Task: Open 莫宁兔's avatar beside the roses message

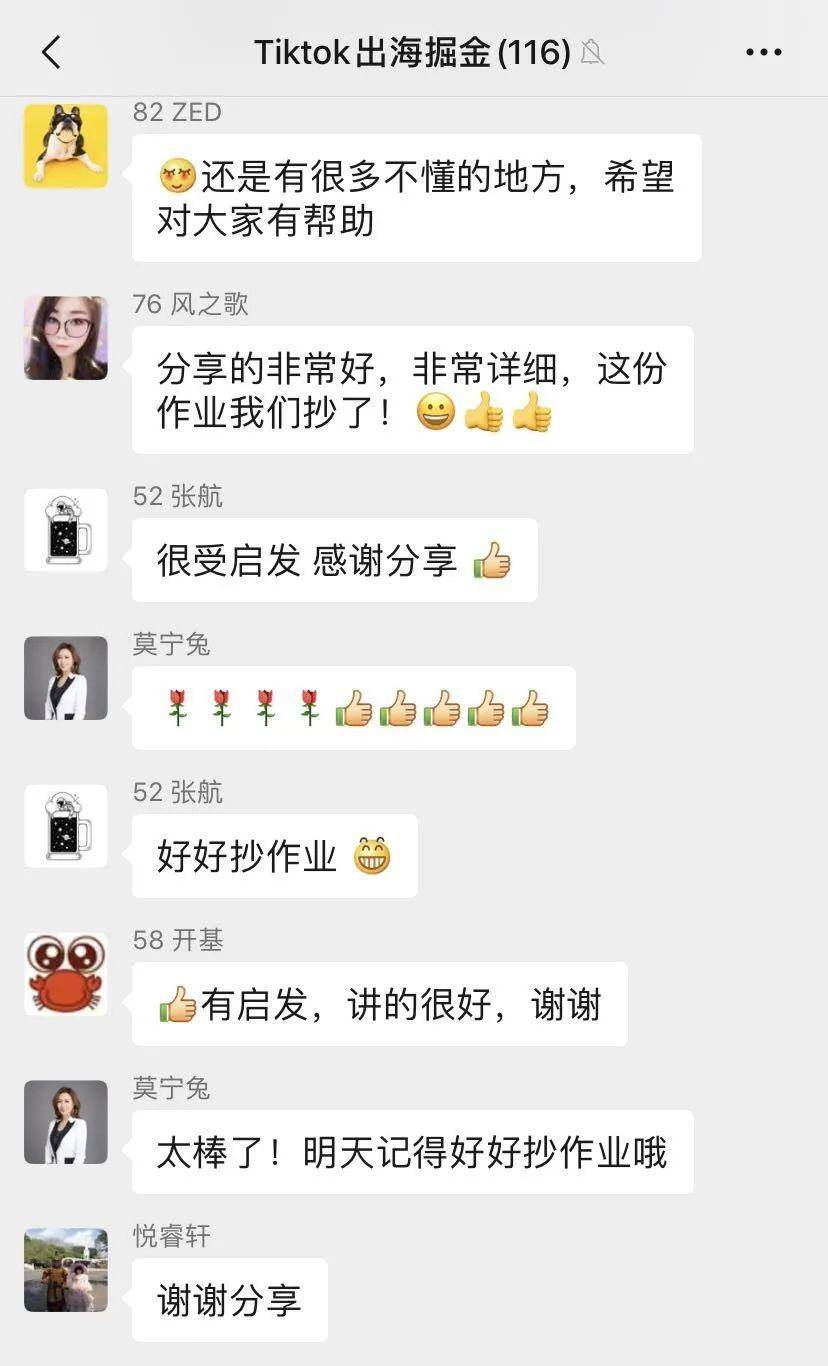Action: pyautogui.click(x=66, y=678)
